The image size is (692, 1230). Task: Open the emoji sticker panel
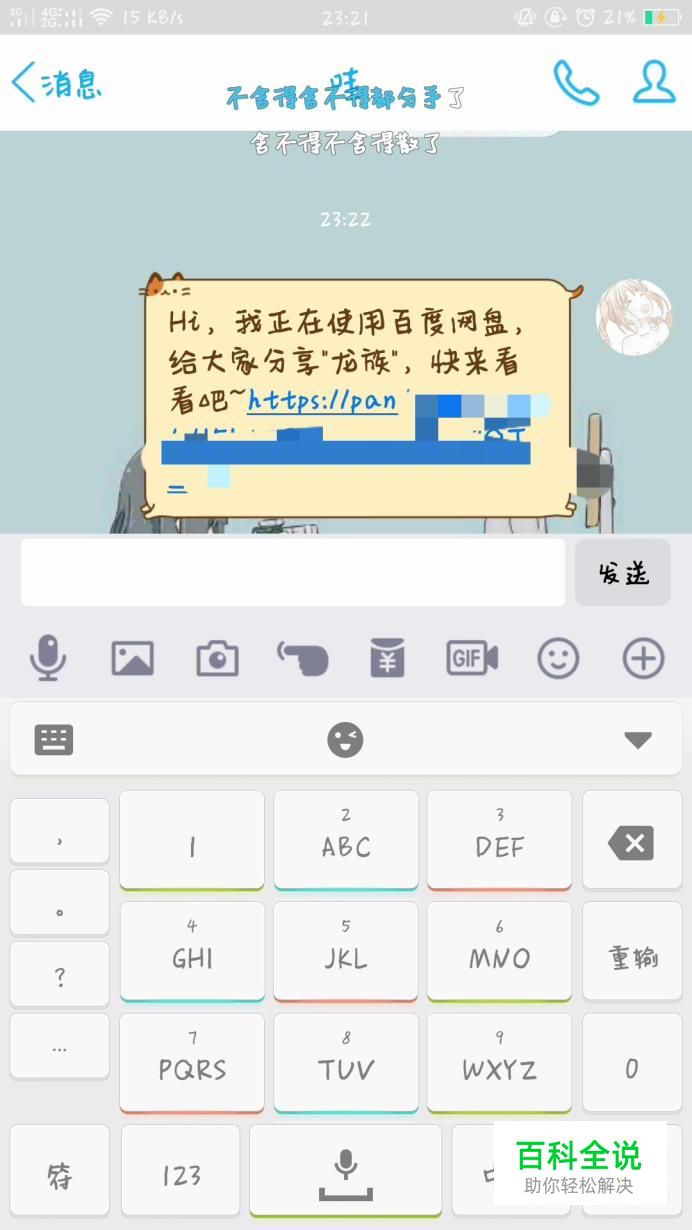pyautogui.click(x=558, y=658)
